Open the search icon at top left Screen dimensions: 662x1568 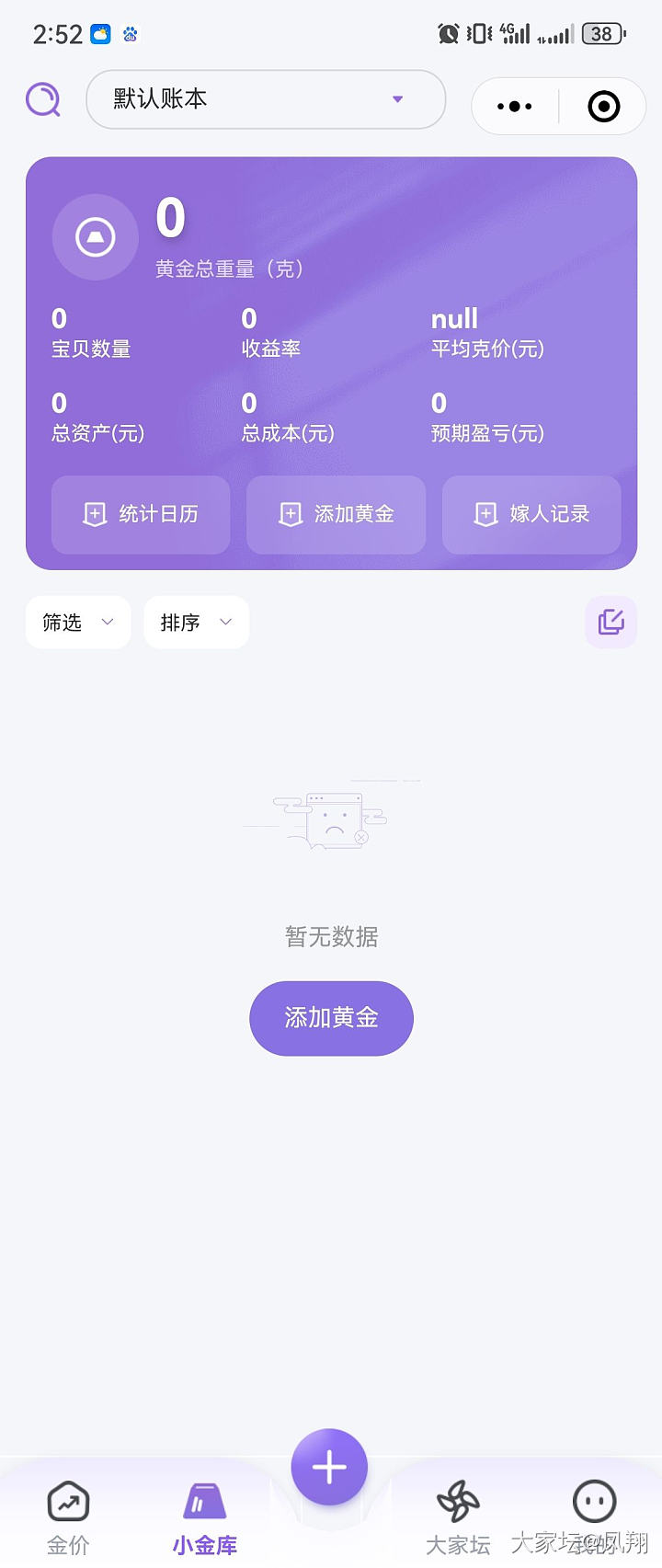click(x=43, y=99)
